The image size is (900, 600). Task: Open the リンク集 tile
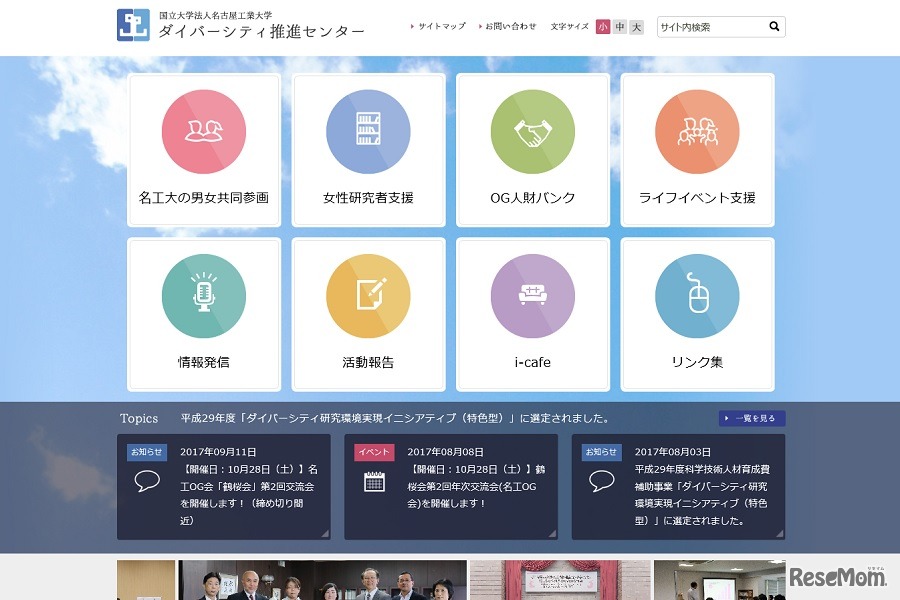(697, 314)
